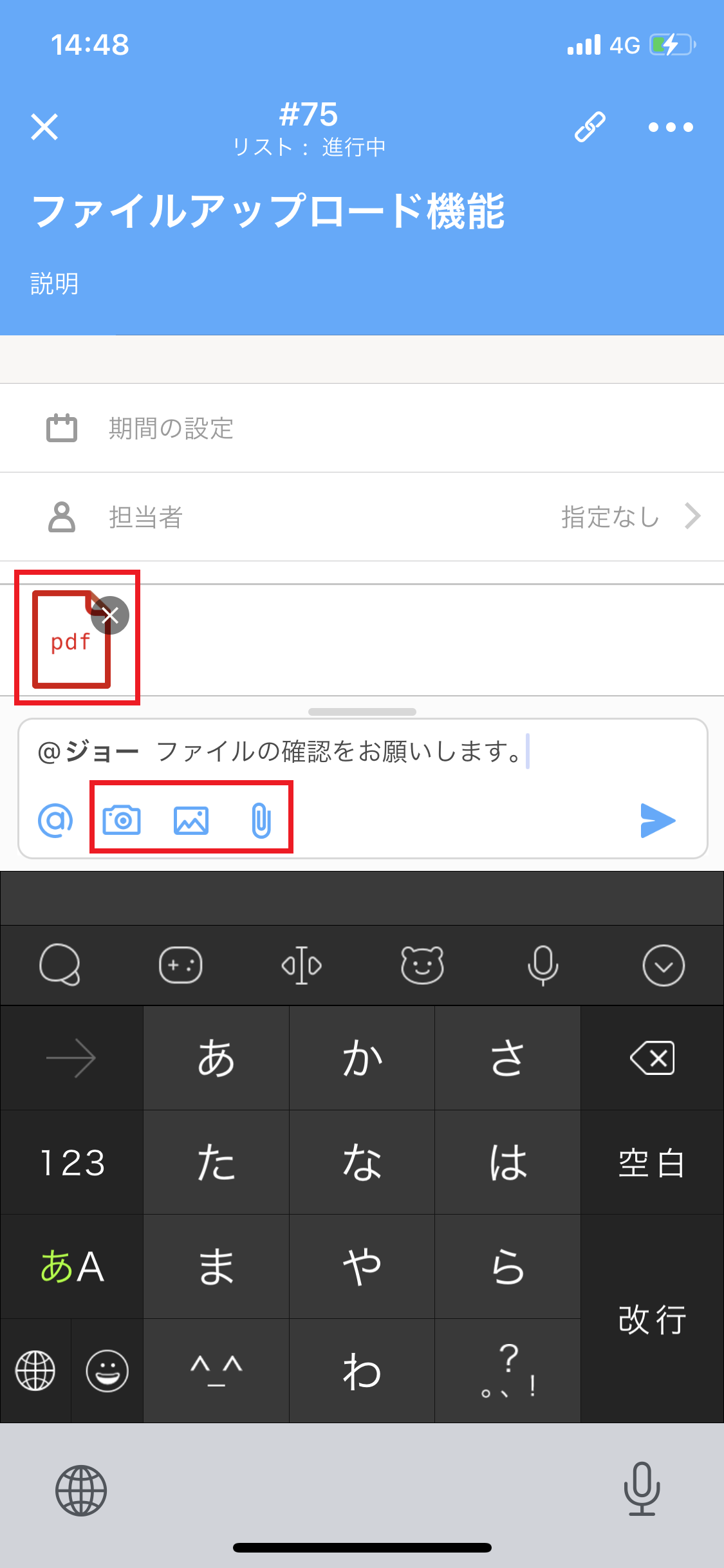Viewport: 724px width, 1568px height.
Task: Open 期間の設定 row
Action: (362, 428)
